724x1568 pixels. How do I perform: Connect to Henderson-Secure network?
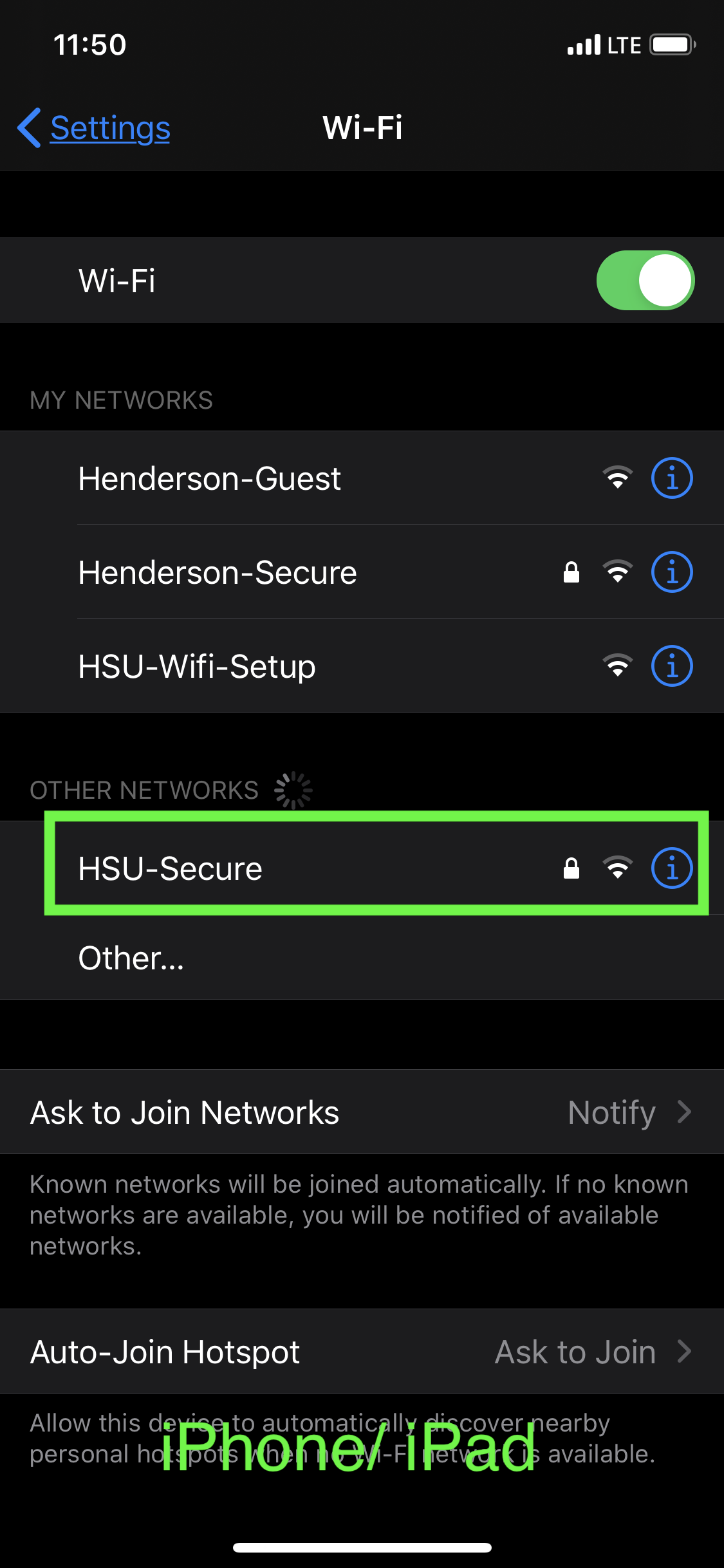[x=218, y=573]
